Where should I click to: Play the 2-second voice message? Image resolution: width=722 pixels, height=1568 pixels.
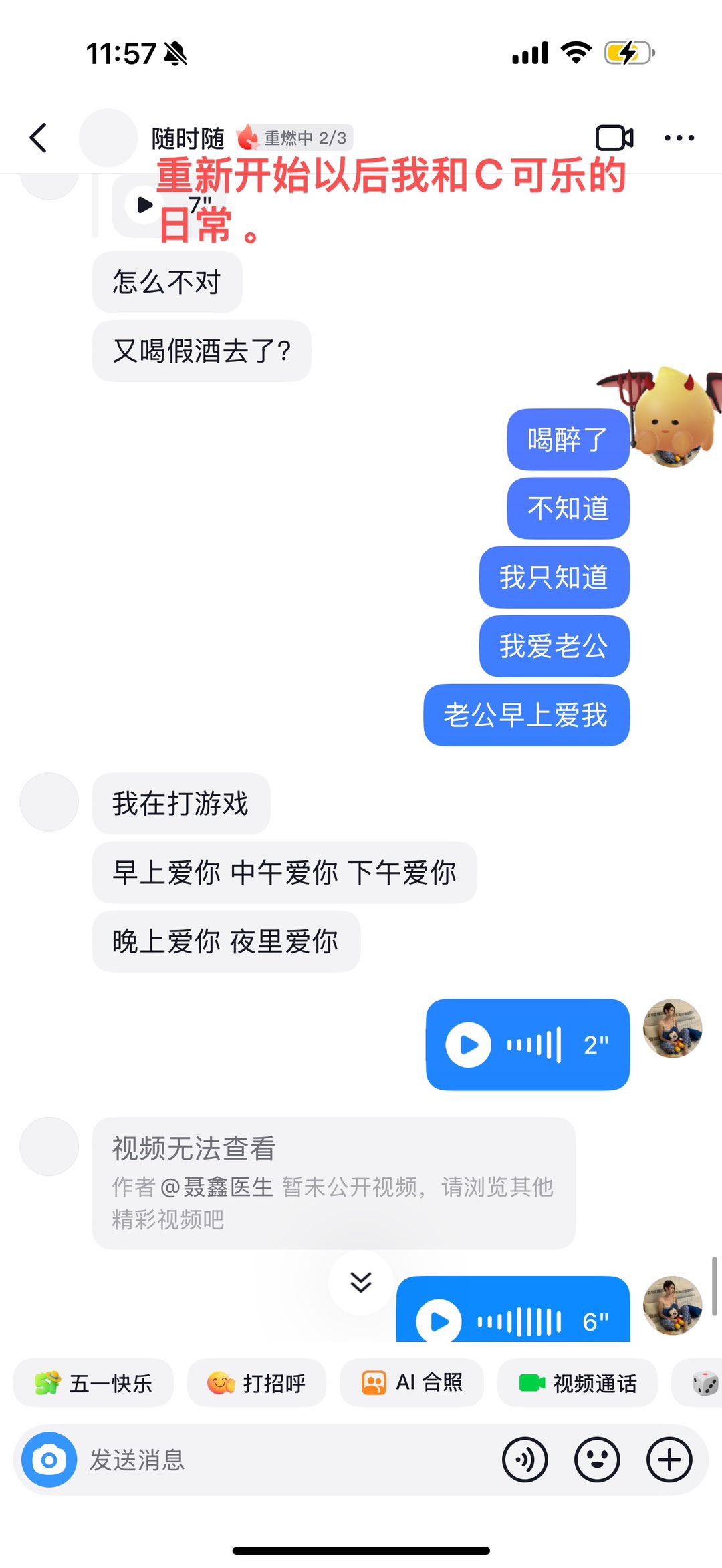coord(469,1045)
